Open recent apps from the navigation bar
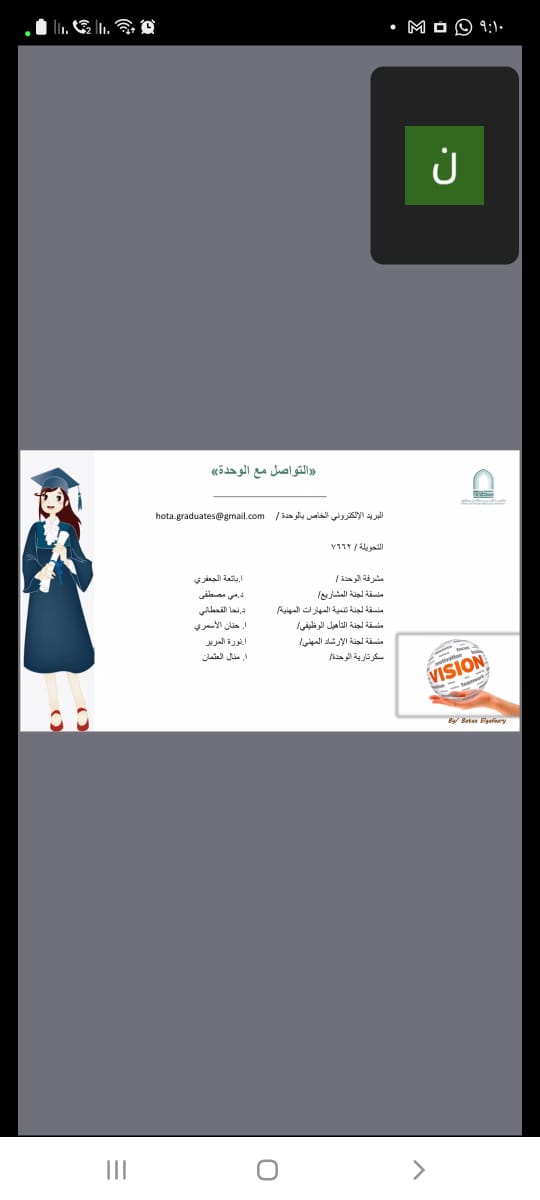540x1200 pixels. click(117, 1169)
